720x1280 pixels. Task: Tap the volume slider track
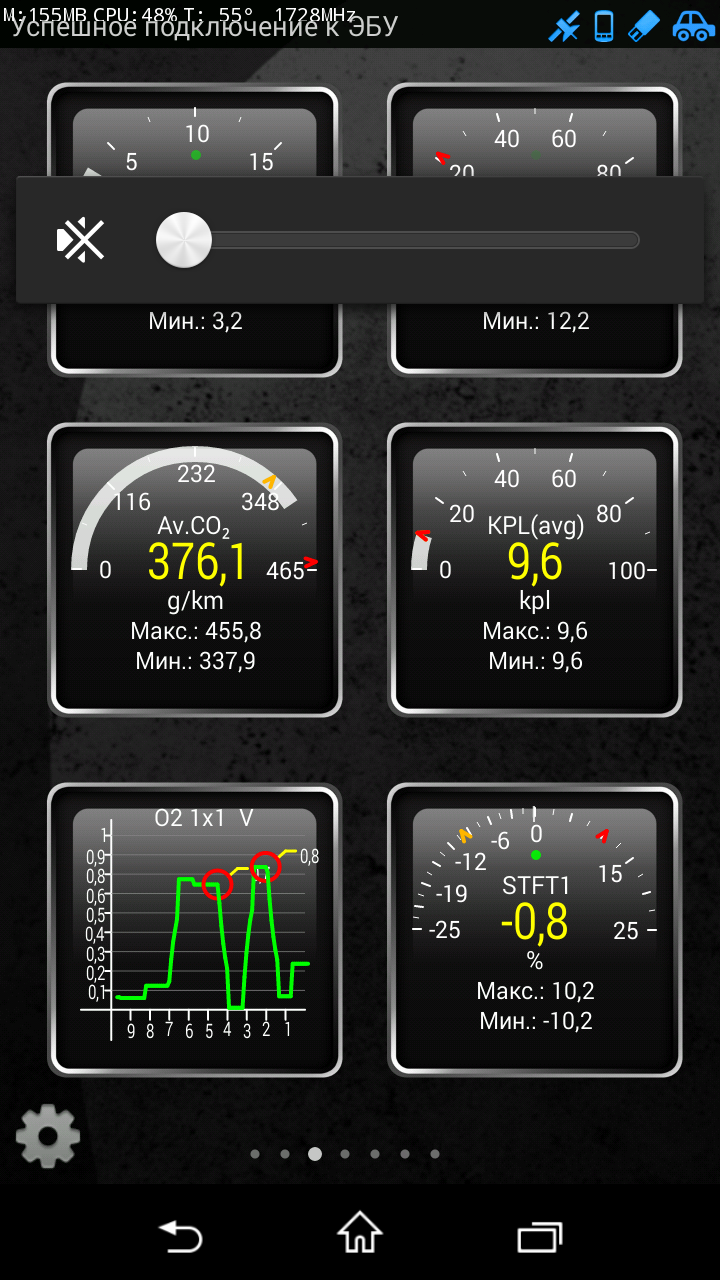[x=420, y=240]
